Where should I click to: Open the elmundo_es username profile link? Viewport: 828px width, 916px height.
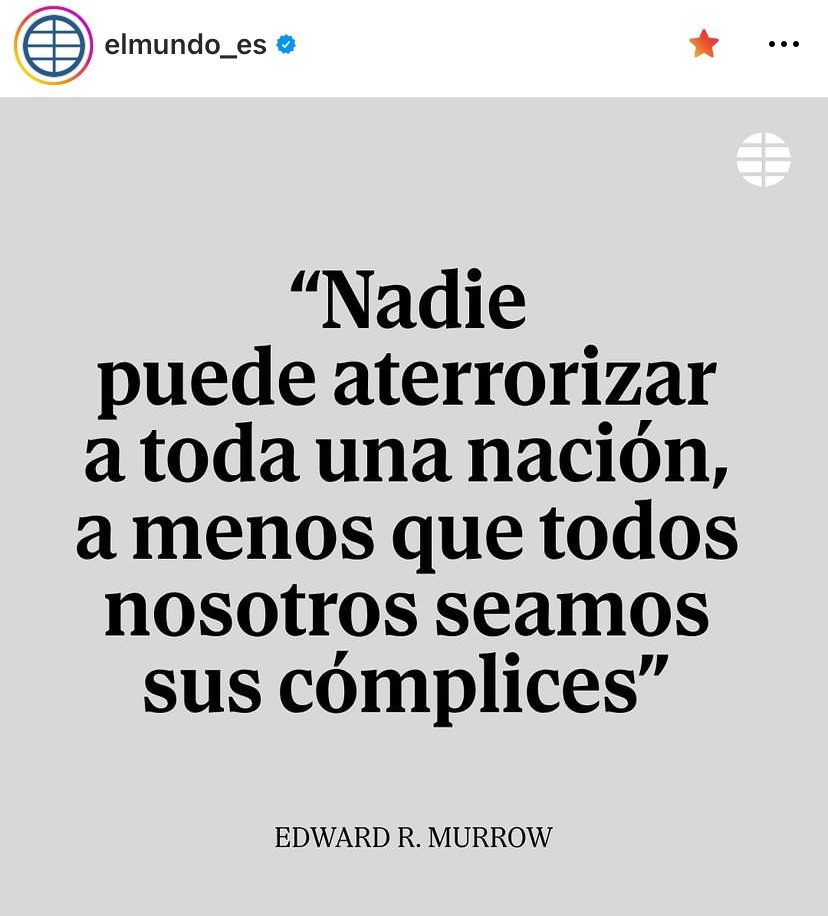pos(185,45)
